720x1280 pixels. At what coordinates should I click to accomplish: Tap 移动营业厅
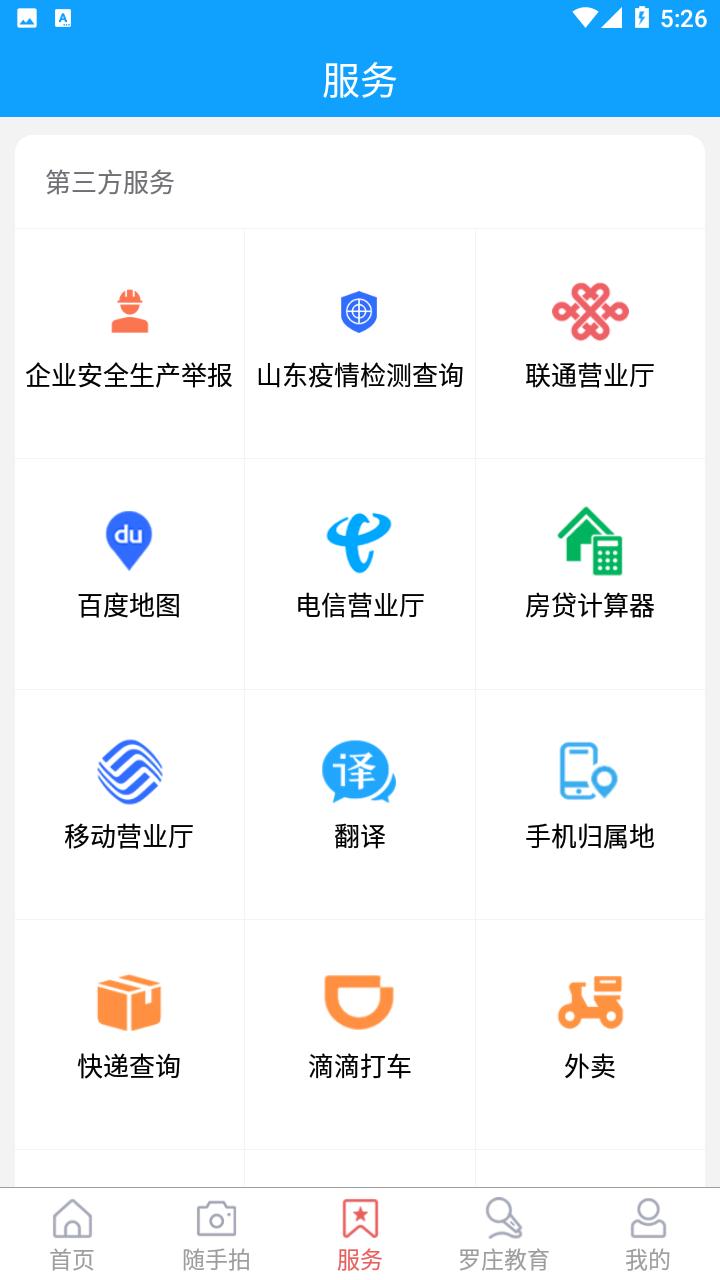click(129, 803)
